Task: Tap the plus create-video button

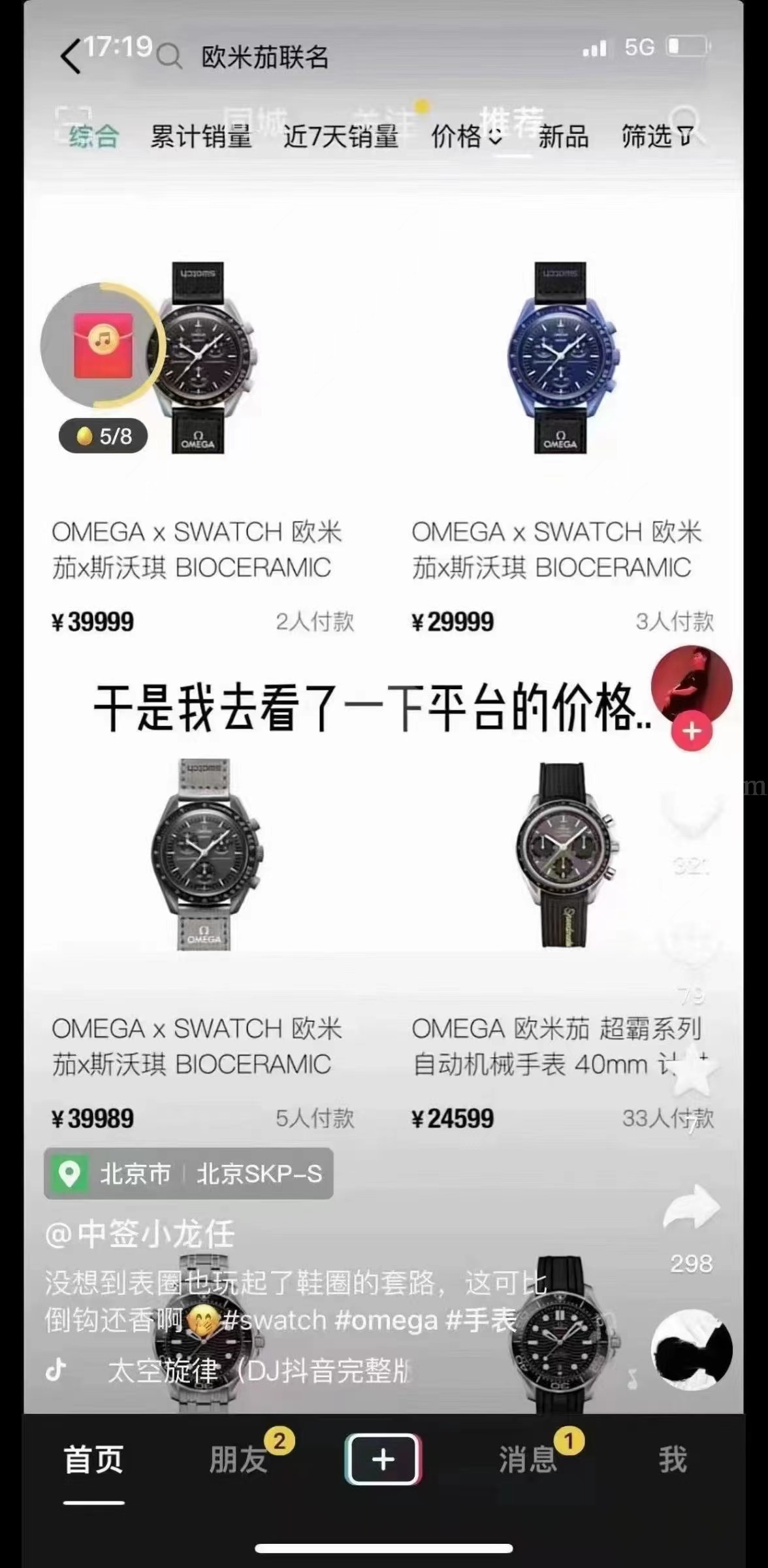Action: pos(383,1459)
